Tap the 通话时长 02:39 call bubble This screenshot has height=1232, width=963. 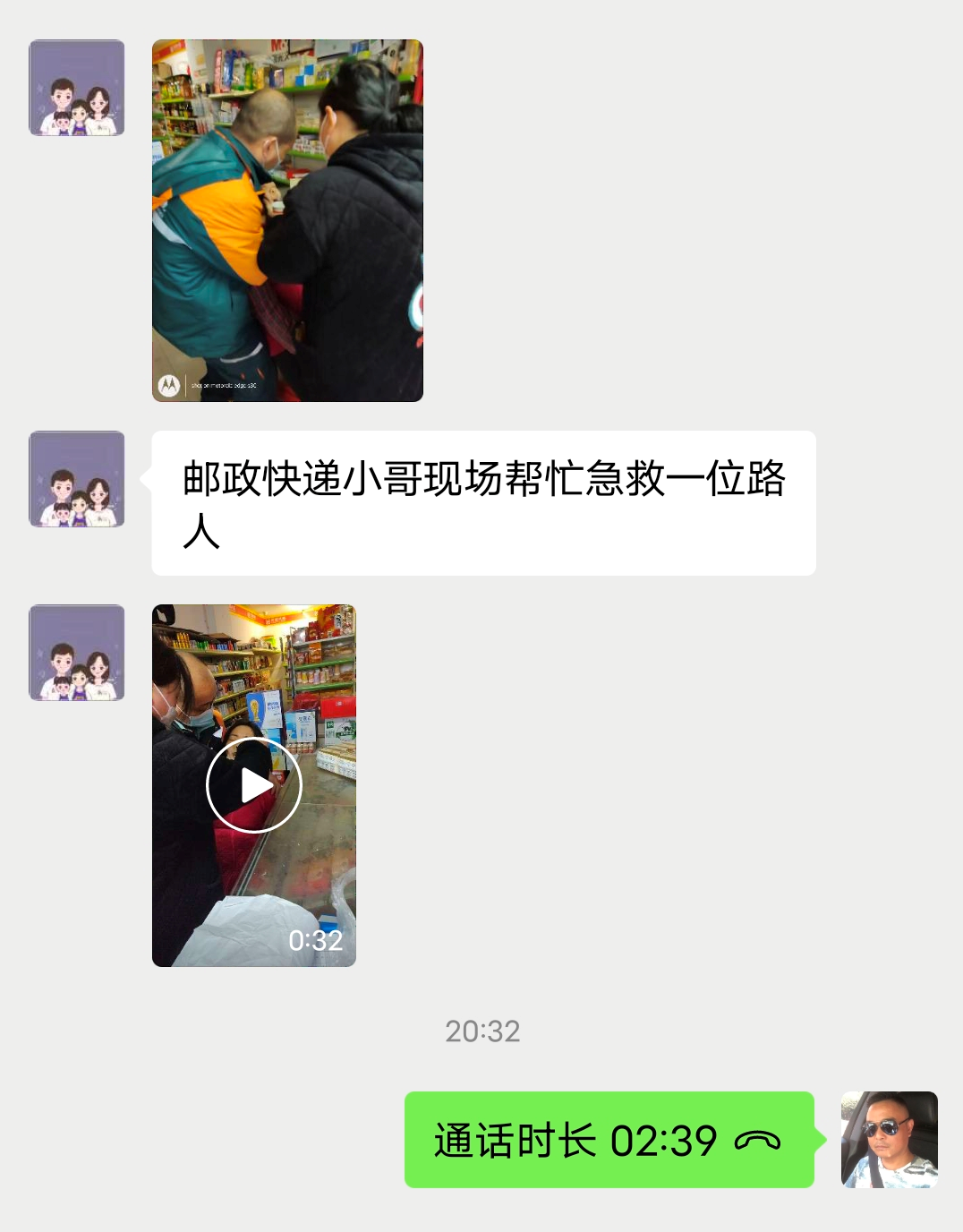pyautogui.click(x=609, y=1140)
